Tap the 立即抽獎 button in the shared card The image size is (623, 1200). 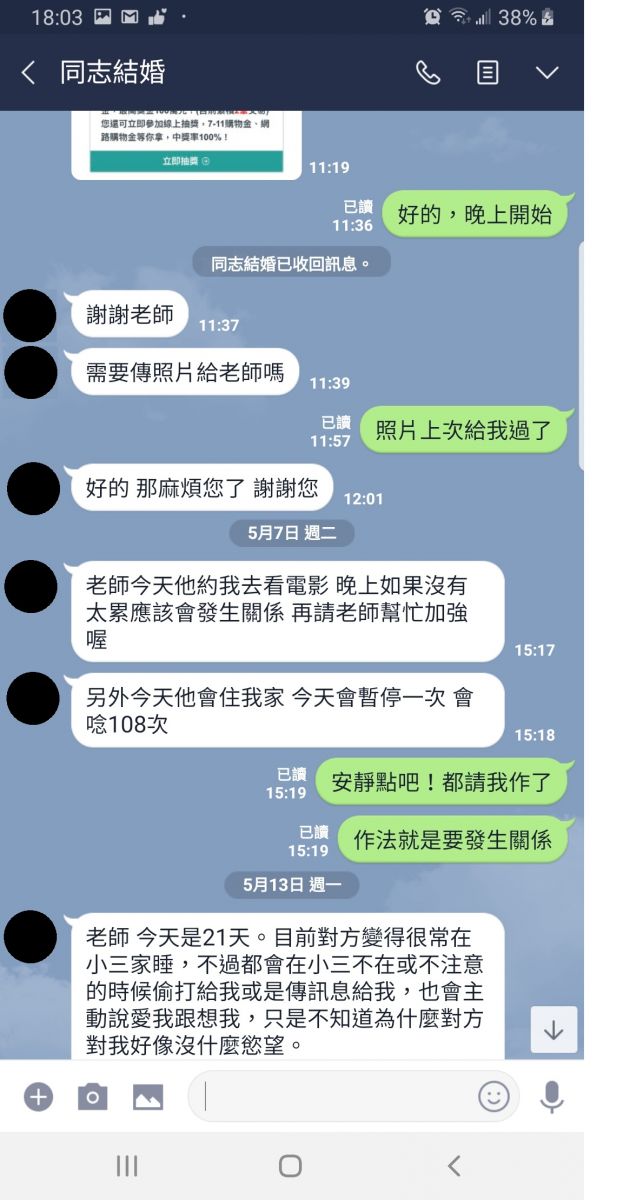point(186,161)
